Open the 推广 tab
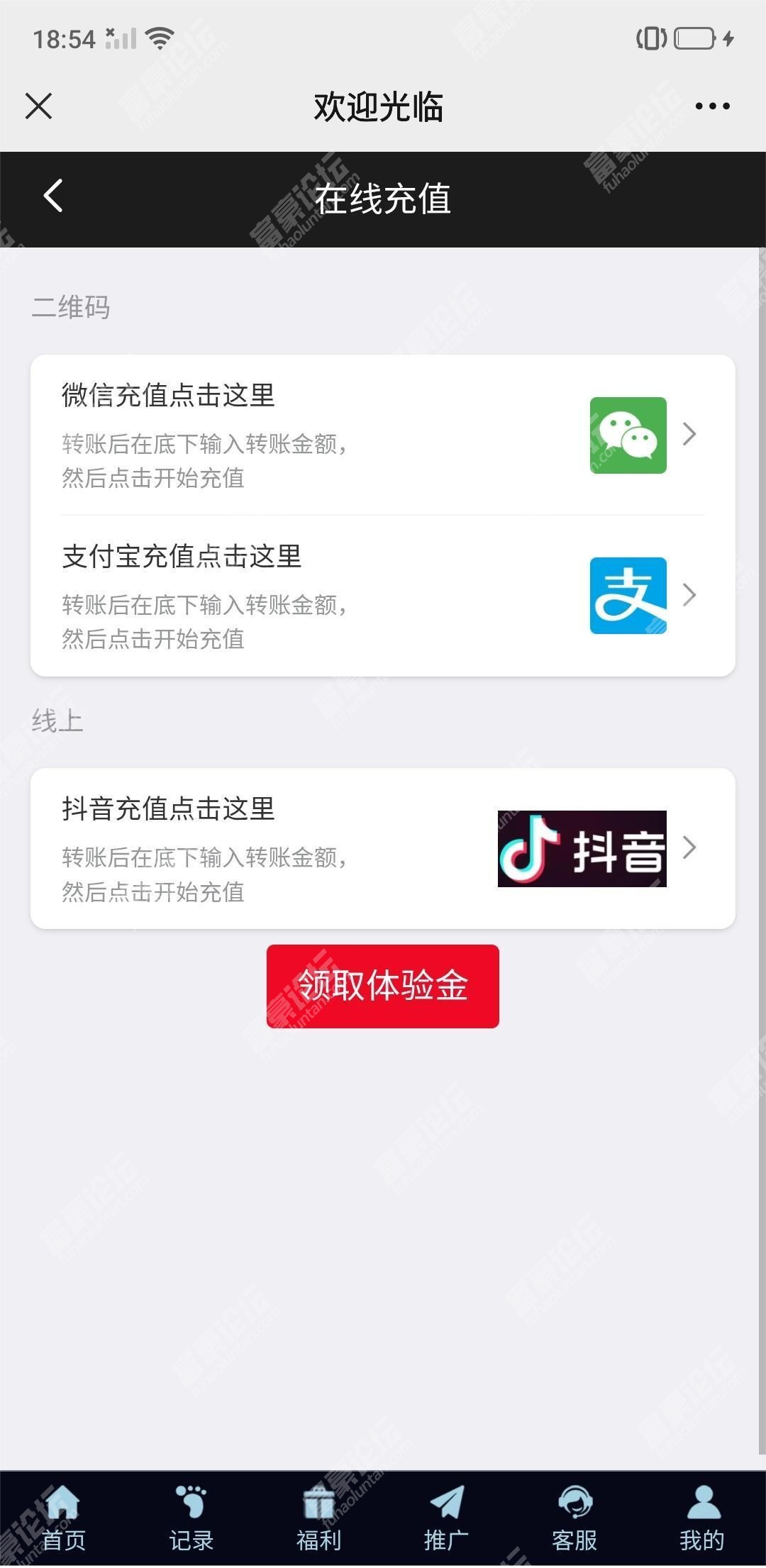 click(x=447, y=1519)
